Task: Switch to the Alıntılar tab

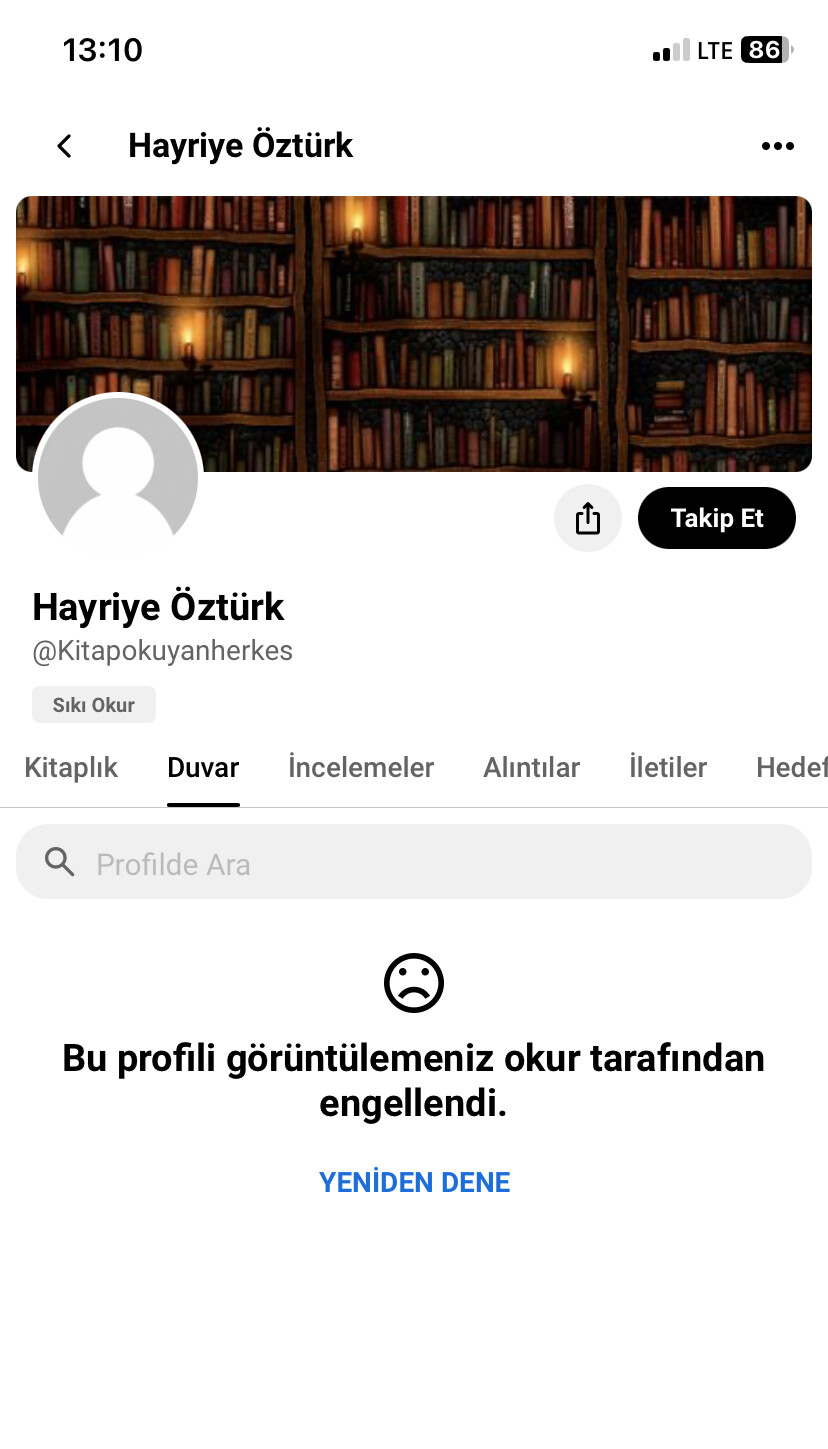Action: pyautogui.click(x=531, y=768)
